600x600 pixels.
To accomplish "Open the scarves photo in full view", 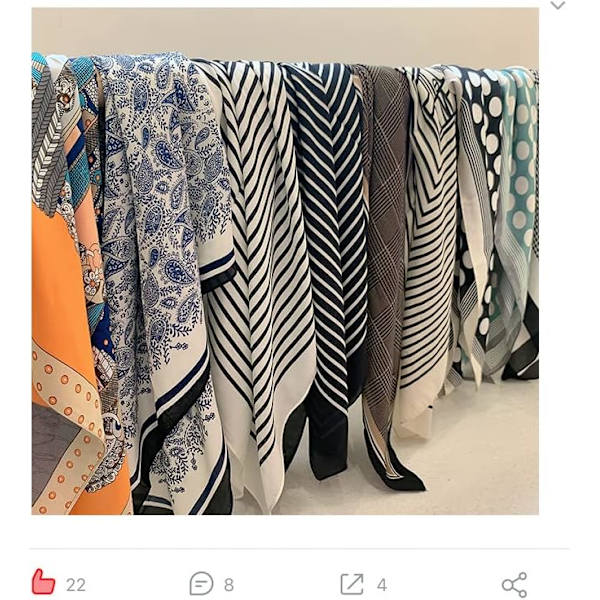I will pyautogui.click(x=285, y=262).
